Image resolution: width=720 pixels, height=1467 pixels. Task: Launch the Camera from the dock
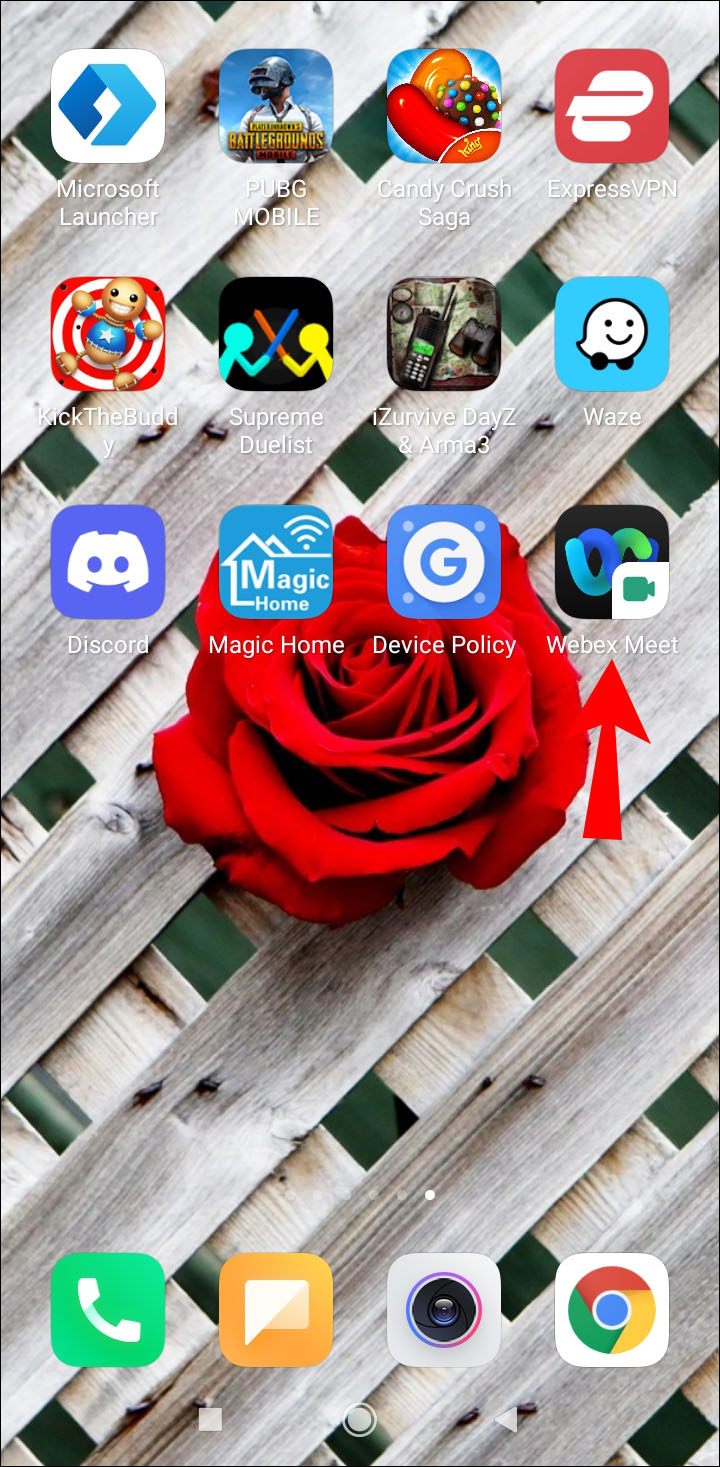click(x=444, y=1310)
